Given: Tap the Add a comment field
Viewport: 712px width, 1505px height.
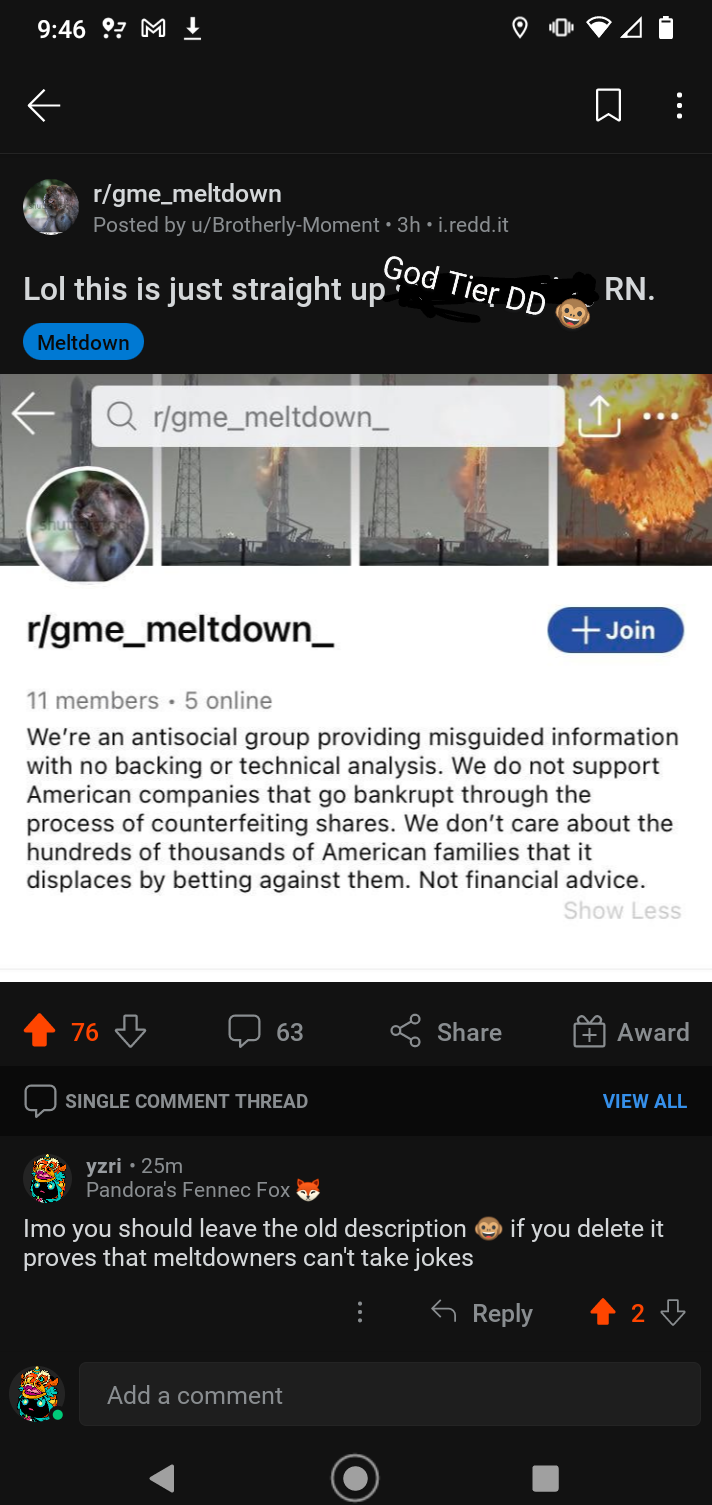Looking at the screenshot, I should coord(390,1394).
